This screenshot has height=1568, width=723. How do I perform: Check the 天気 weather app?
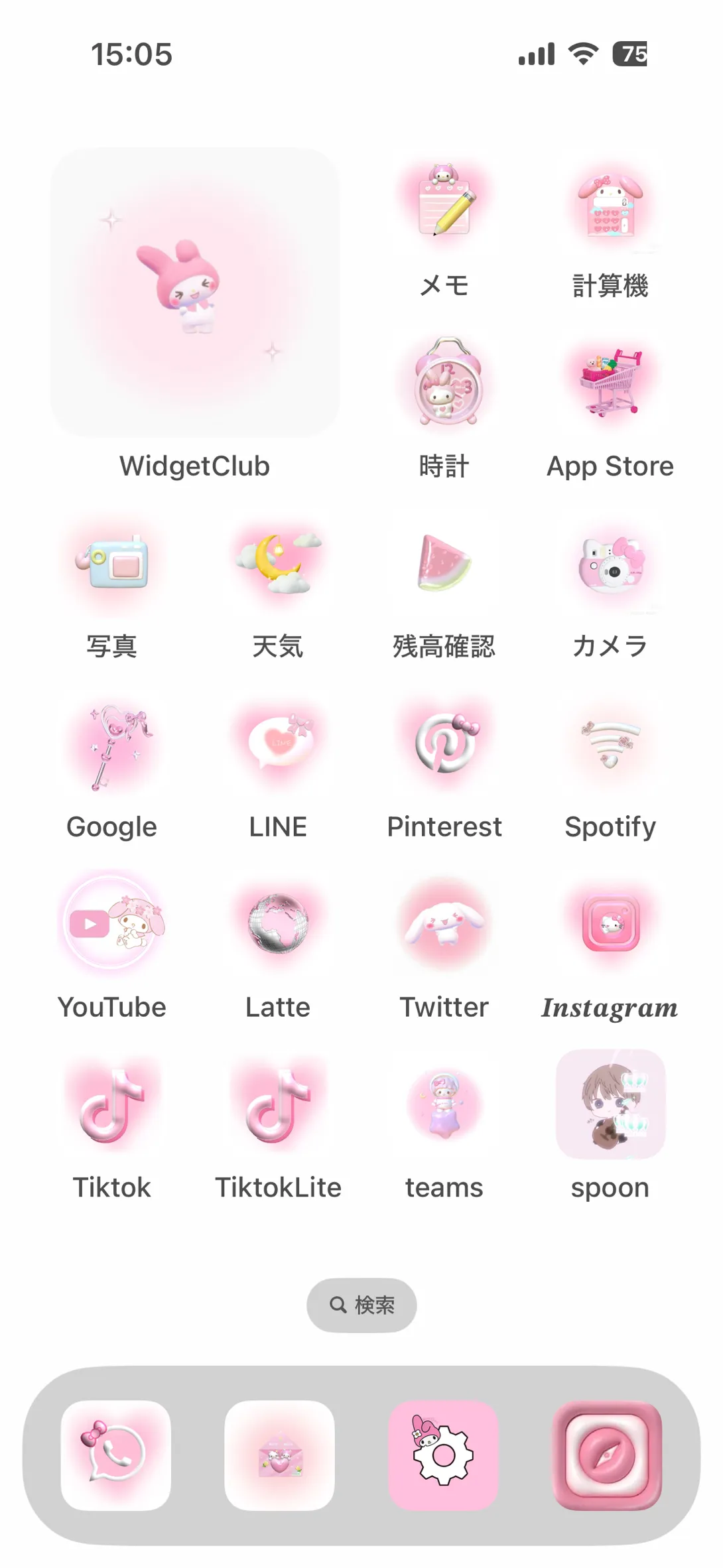pos(278,563)
